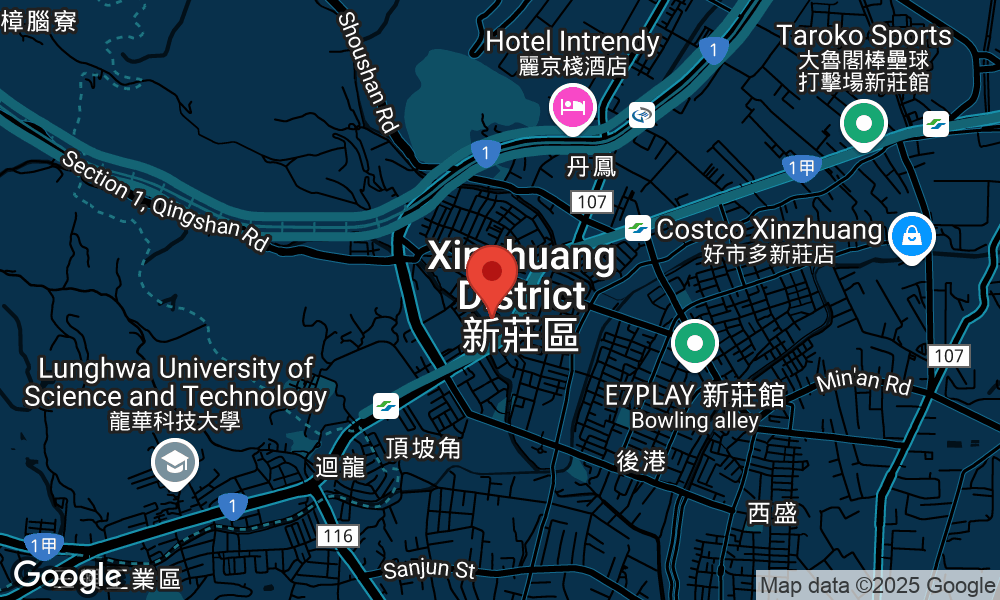Select the metro station icon near 頂坡角

coord(386,405)
